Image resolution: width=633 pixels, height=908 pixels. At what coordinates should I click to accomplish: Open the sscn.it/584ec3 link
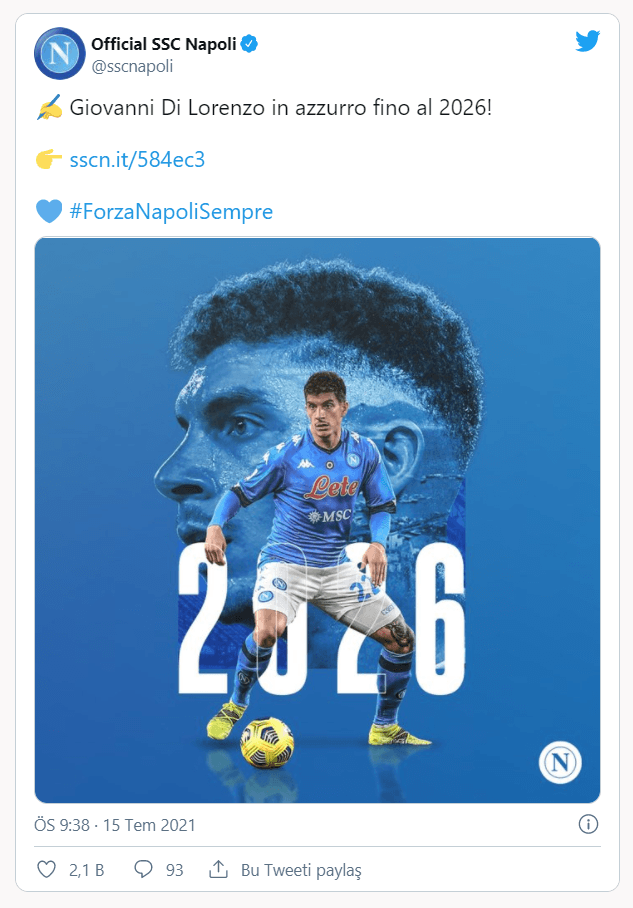click(x=137, y=160)
